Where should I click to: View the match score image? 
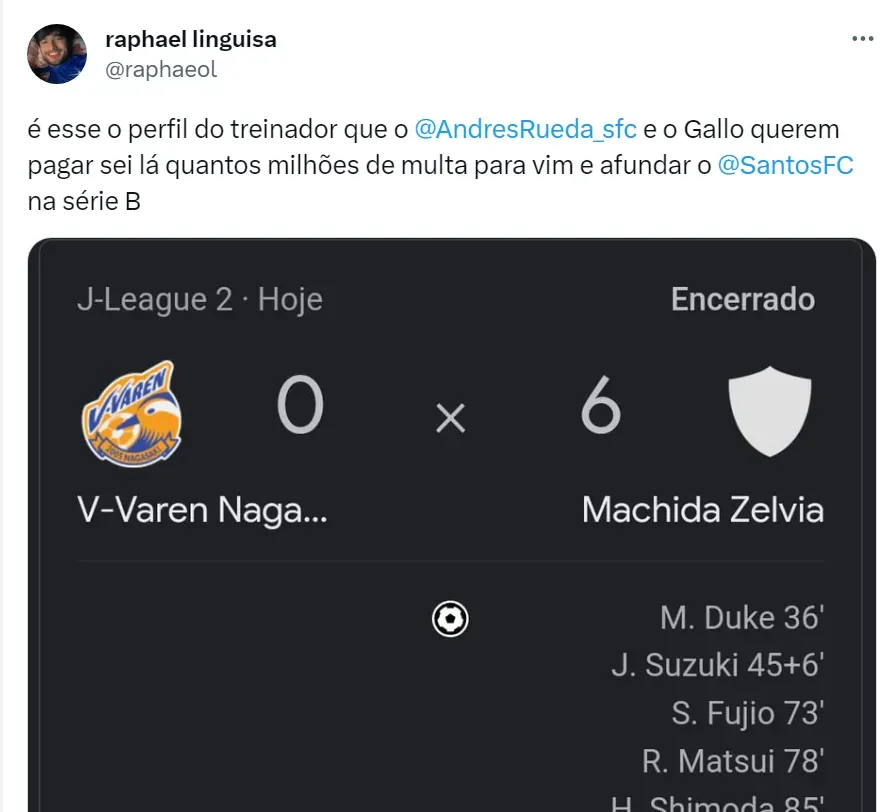pos(451,520)
